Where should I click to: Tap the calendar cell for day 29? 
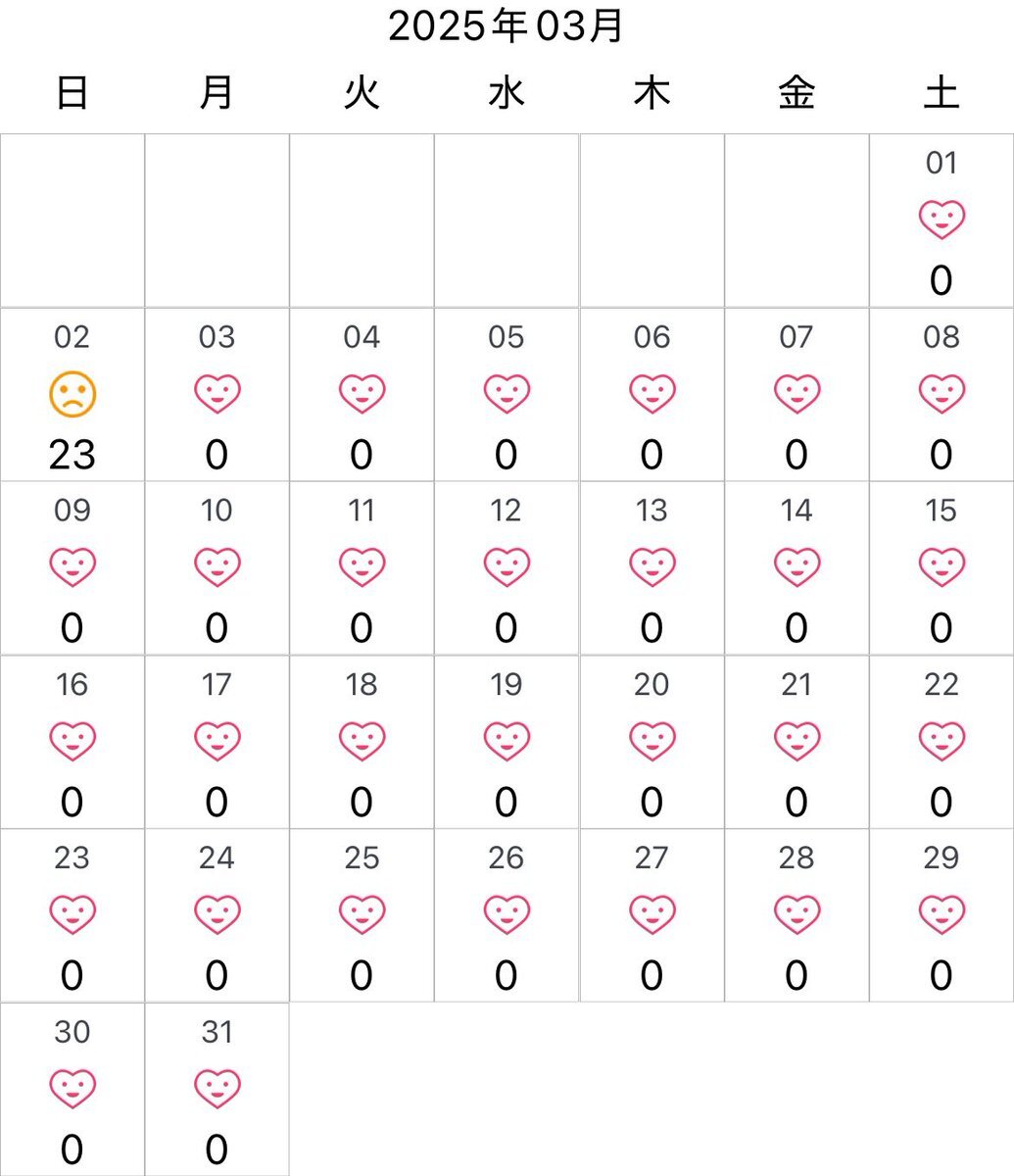coord(941,915)
